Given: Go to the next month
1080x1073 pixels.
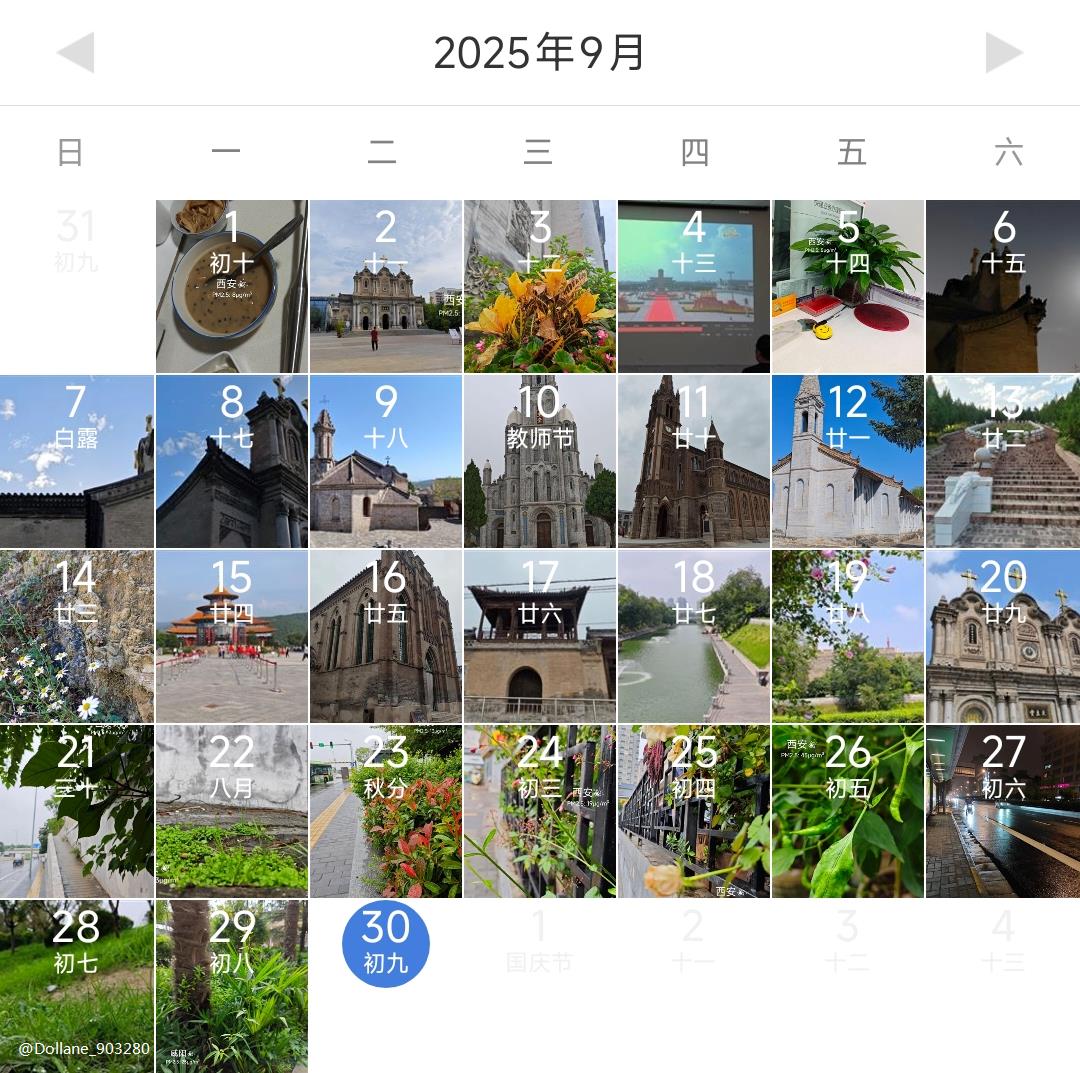Looking at the screenshot, I should pos(1003,53).
